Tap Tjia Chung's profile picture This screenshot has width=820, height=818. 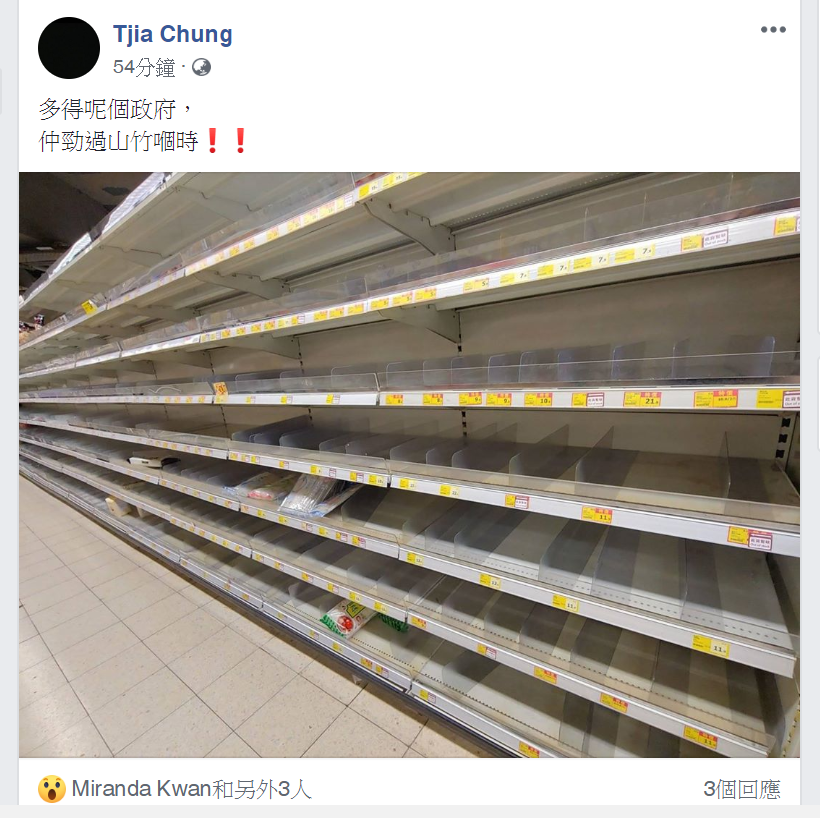69,48
